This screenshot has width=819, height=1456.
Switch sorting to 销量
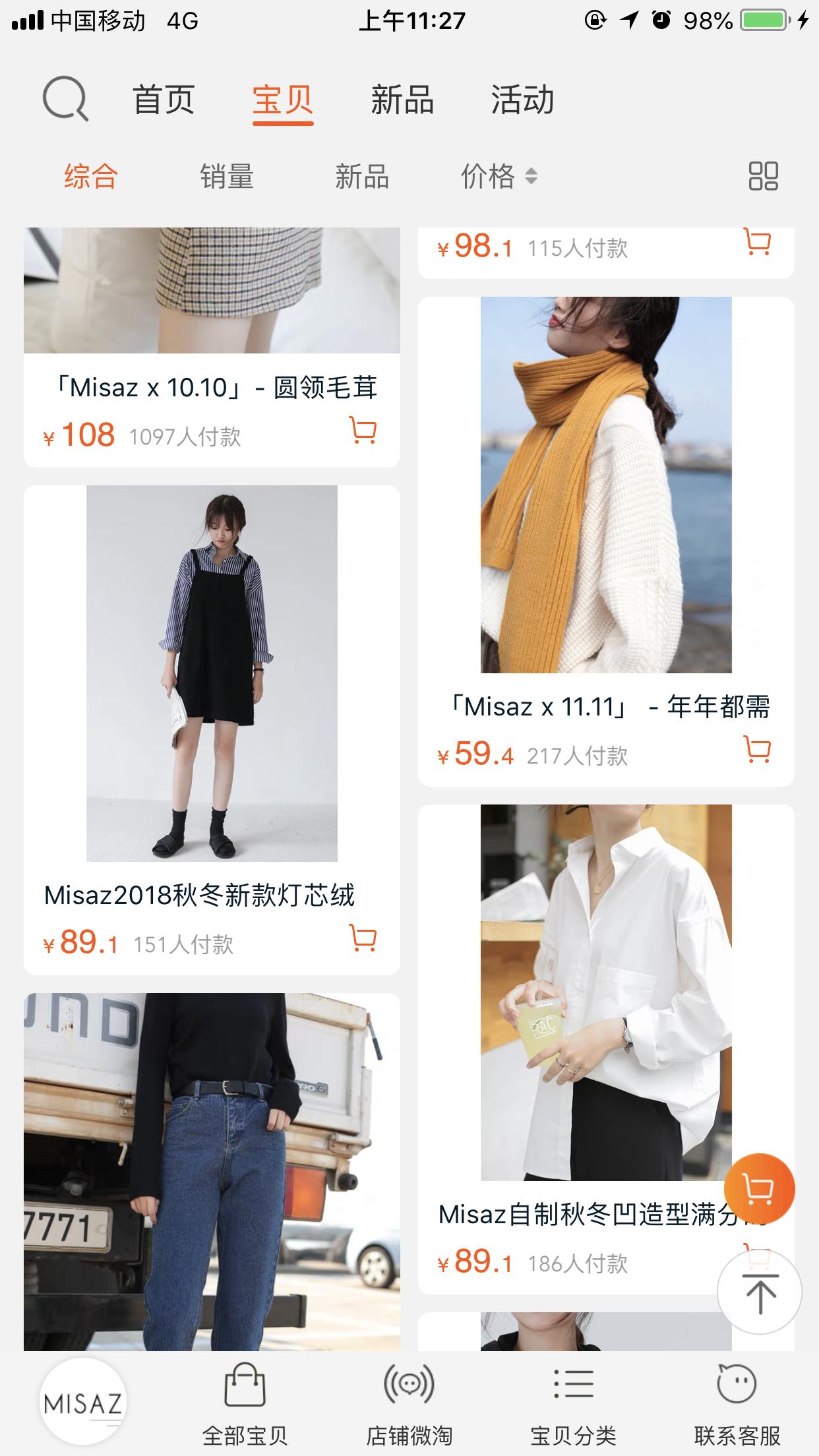point(228,177)
